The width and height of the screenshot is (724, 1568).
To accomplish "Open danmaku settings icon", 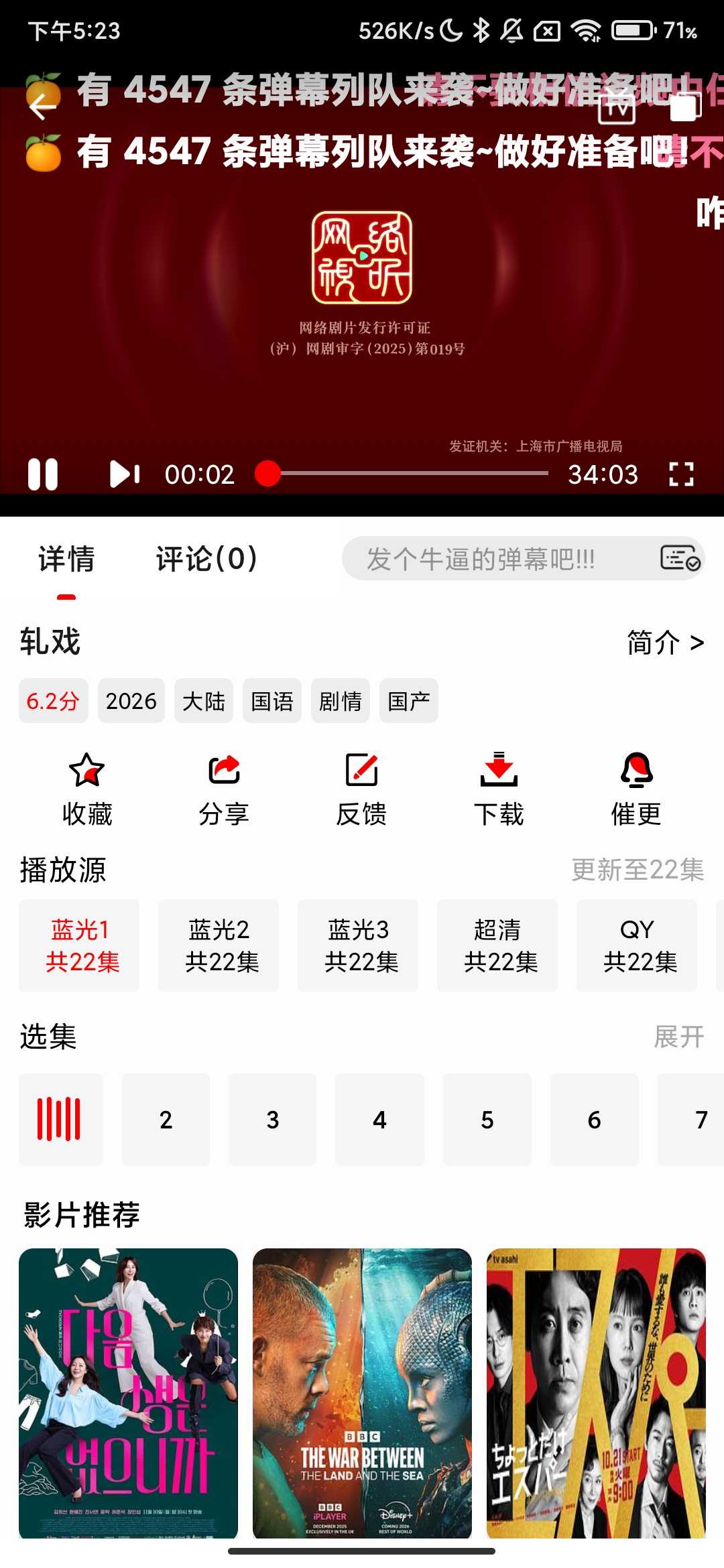I will click(x=680, y=558).
